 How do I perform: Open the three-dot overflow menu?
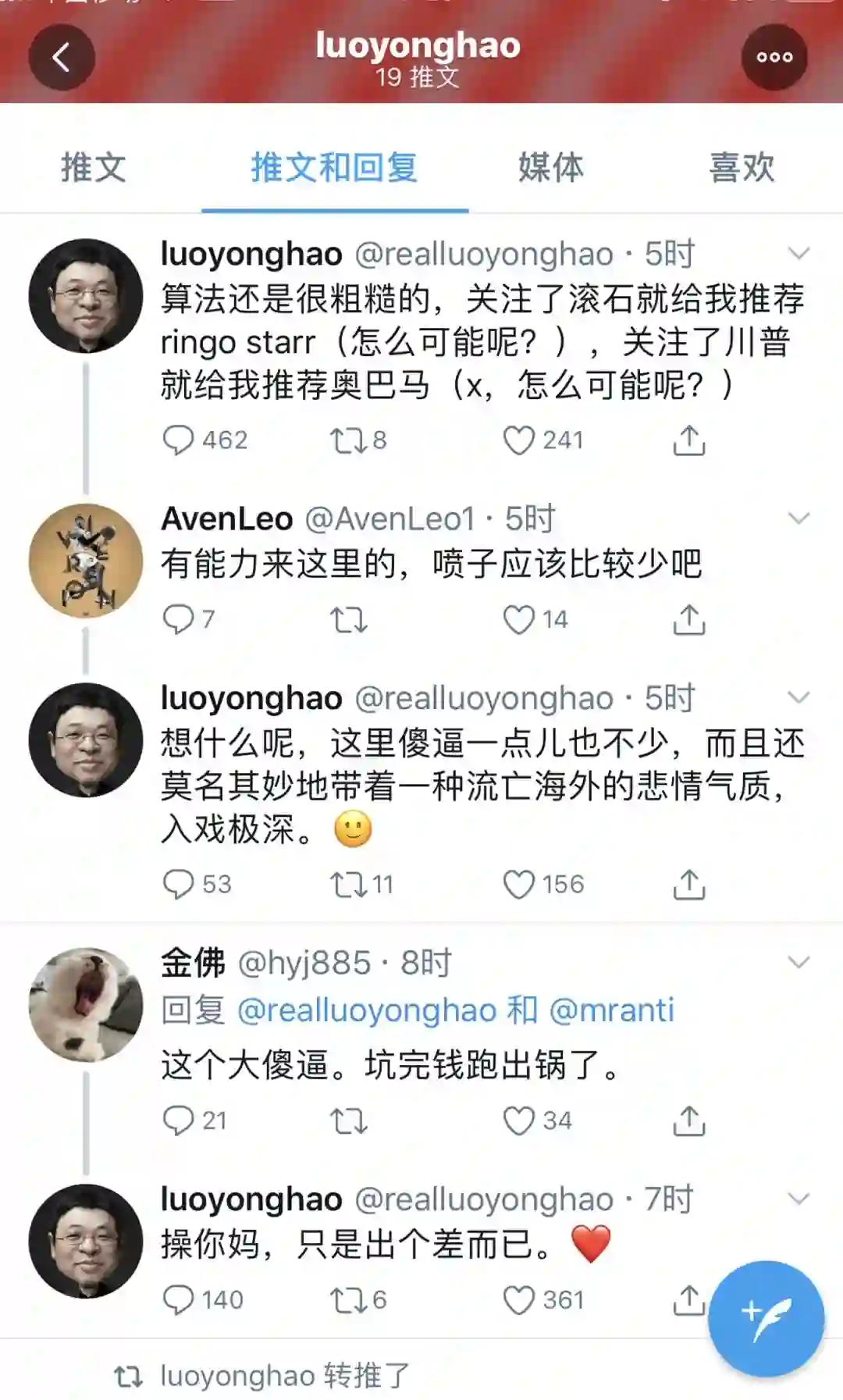[774, 57]
